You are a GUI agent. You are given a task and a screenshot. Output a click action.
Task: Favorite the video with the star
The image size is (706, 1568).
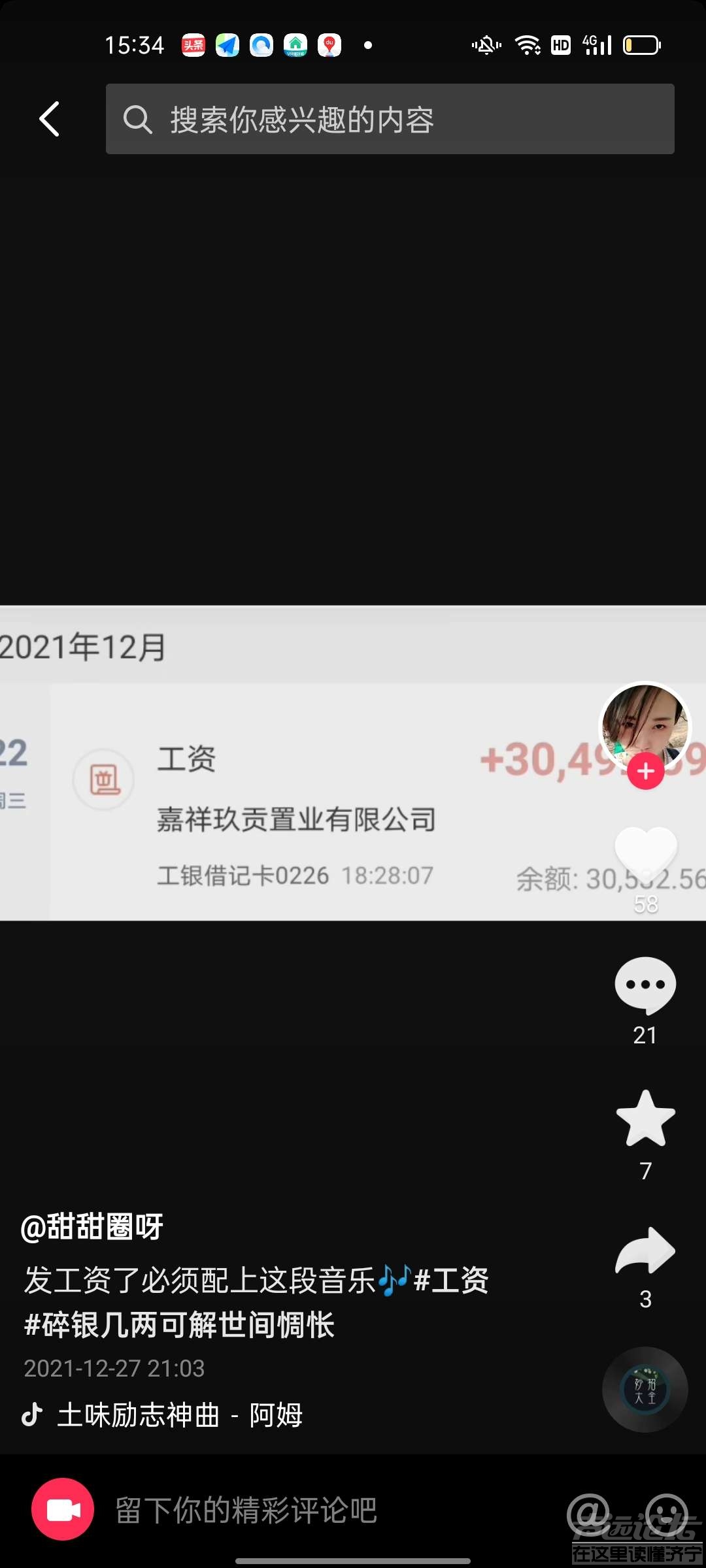pyautogui.click(x=645, y=1119)
